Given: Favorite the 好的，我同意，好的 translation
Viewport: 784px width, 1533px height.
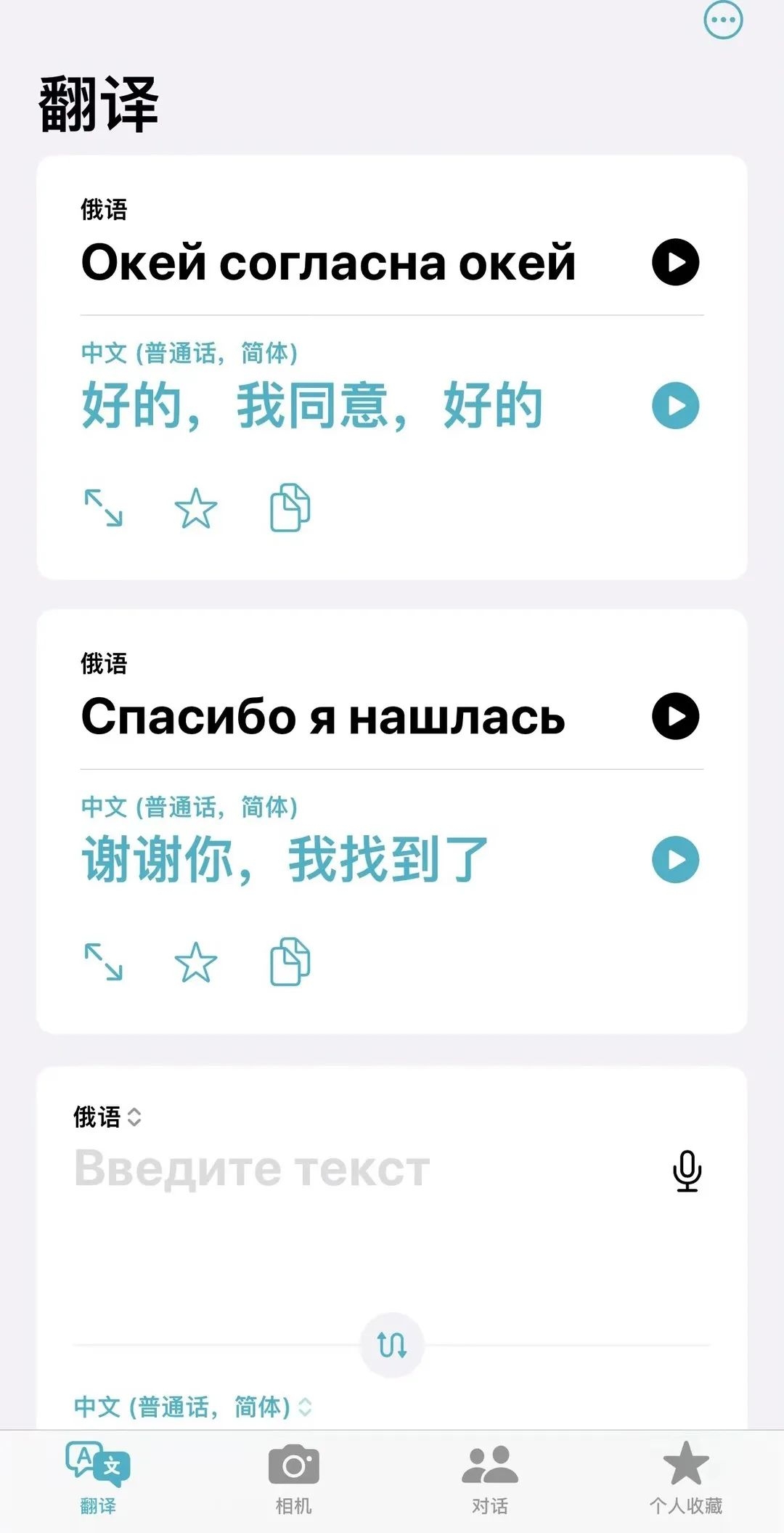Looking at the screenshot, I should click(196, 508).
